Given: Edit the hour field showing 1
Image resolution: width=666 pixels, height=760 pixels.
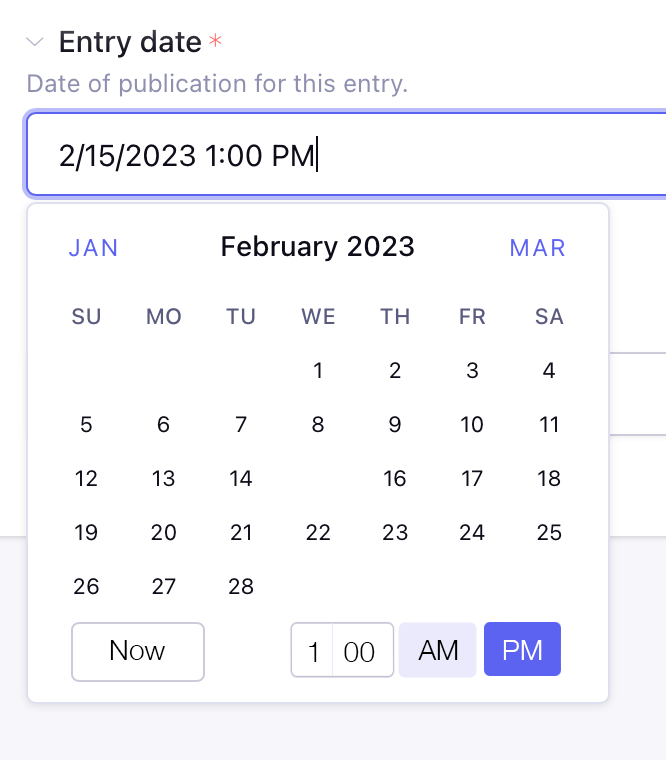Looking at the screenshot, I should (x=313, y=650).
